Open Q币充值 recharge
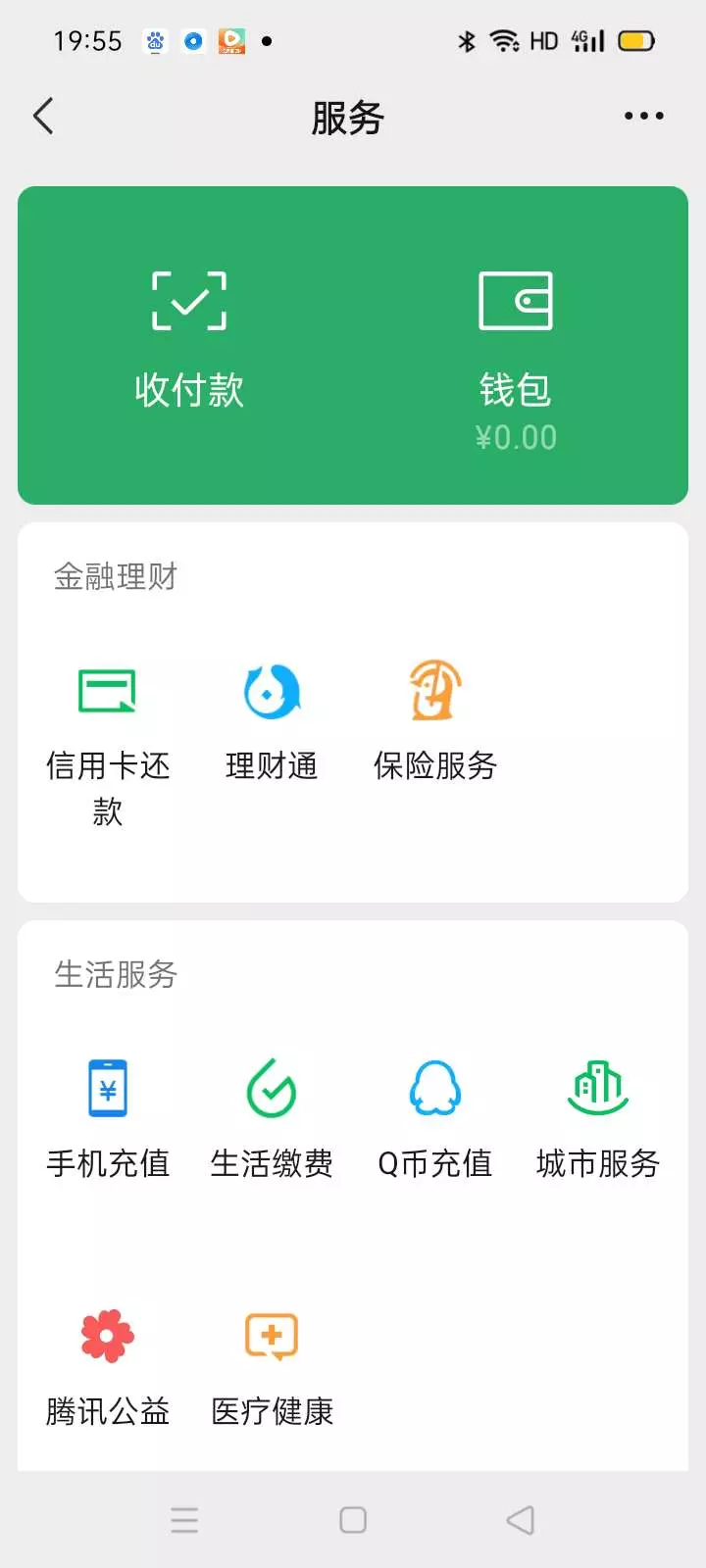Image resolution: width=706 pixels, height=1568 pixels. click(x=435, y=1119)
